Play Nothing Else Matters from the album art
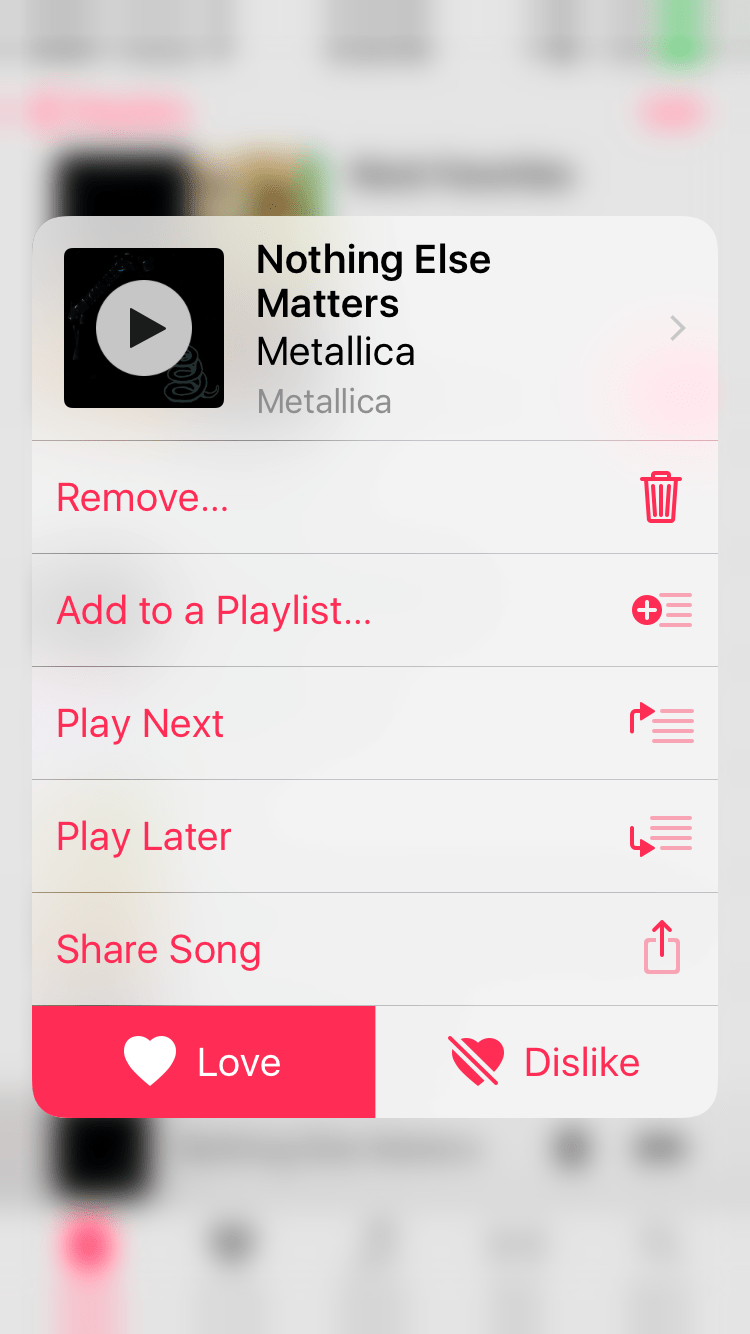Image resolution: width=750 pixels, height=1334 pixels. (144, 328)
